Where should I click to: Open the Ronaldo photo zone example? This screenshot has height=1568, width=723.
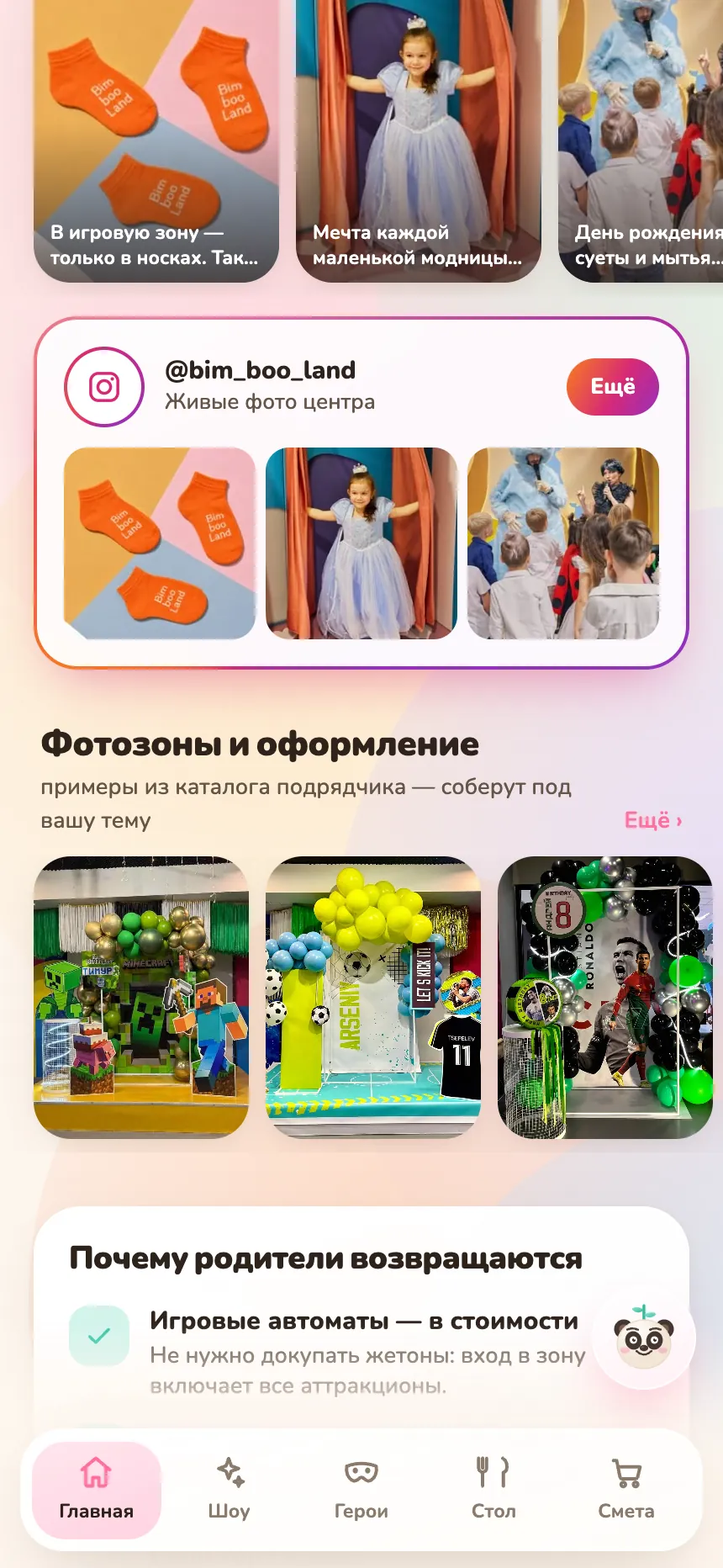pyautogui.click(x=605, y=998)
